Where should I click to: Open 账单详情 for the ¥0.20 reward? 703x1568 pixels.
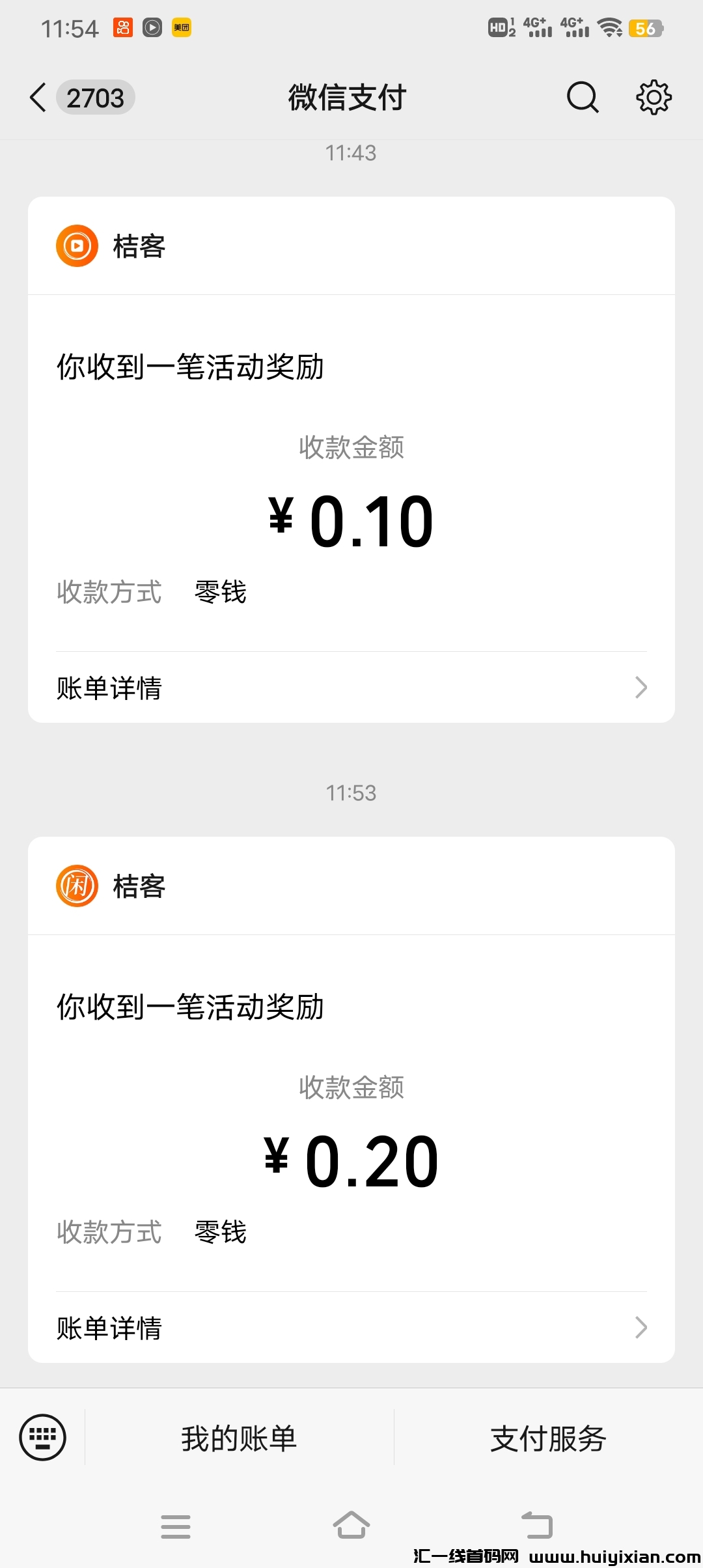pos(351,1328)
